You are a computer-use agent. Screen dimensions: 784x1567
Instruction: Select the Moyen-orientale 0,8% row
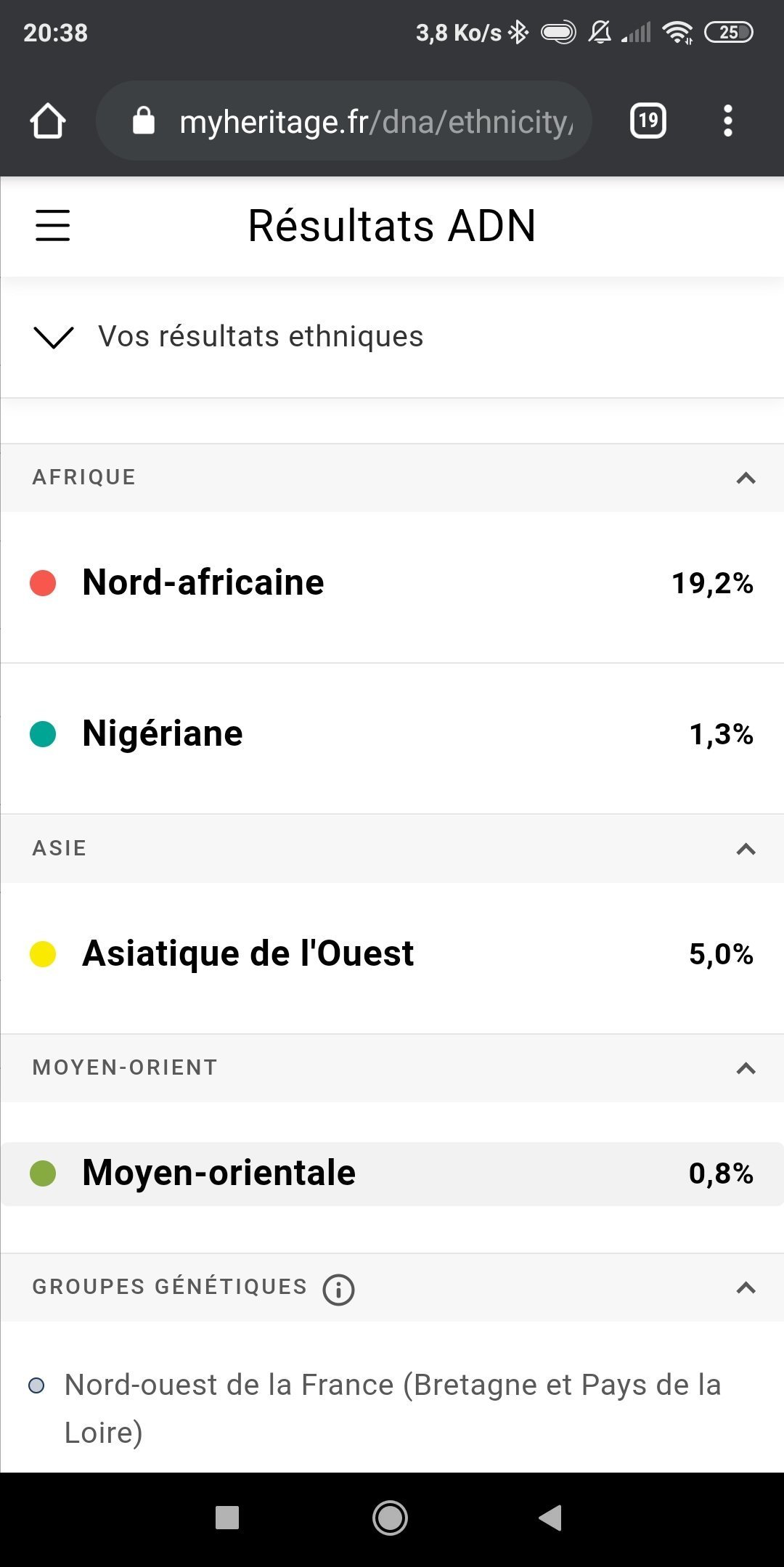point(392,1173)
